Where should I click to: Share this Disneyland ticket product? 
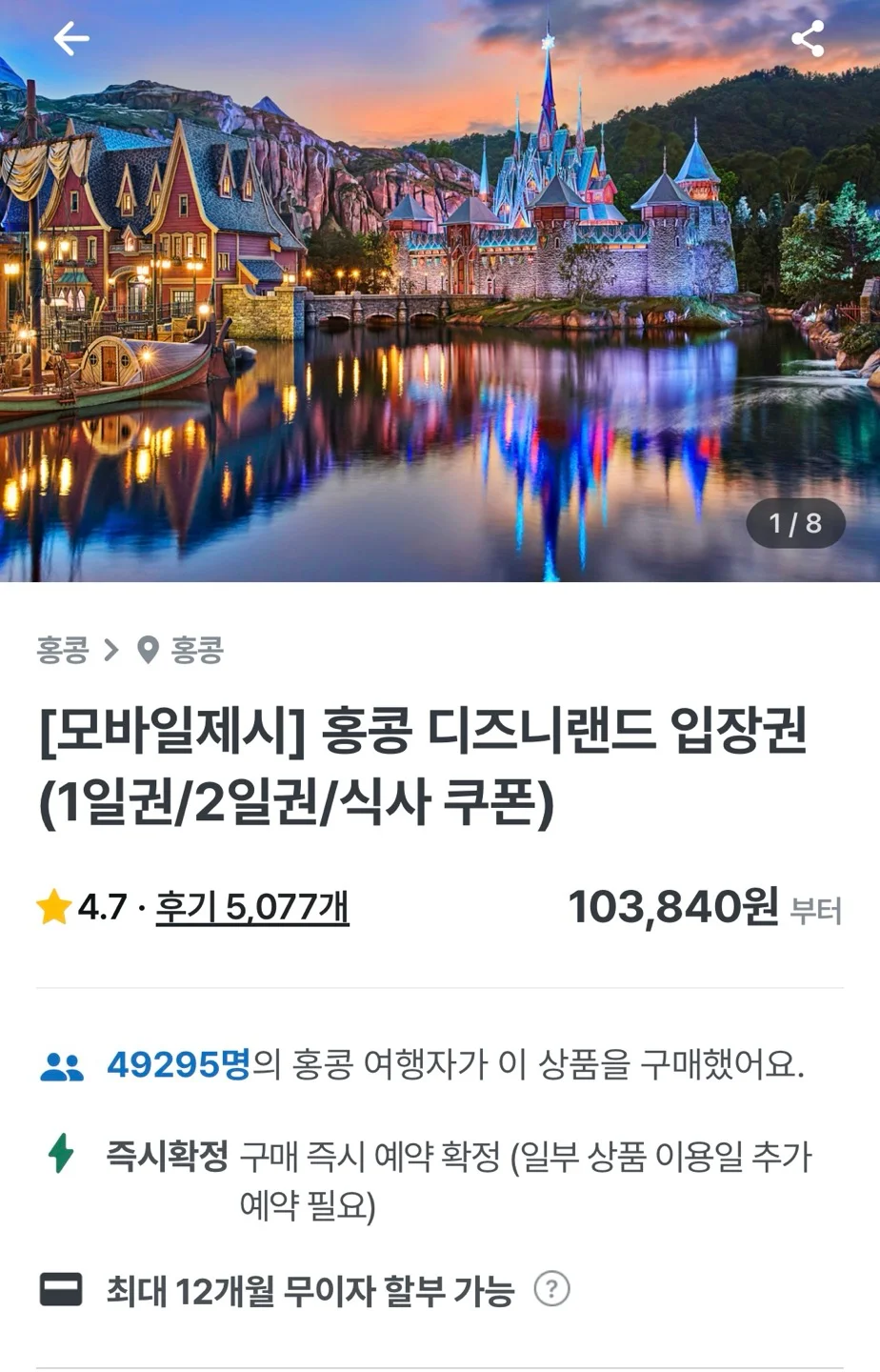tap(808, 39)
